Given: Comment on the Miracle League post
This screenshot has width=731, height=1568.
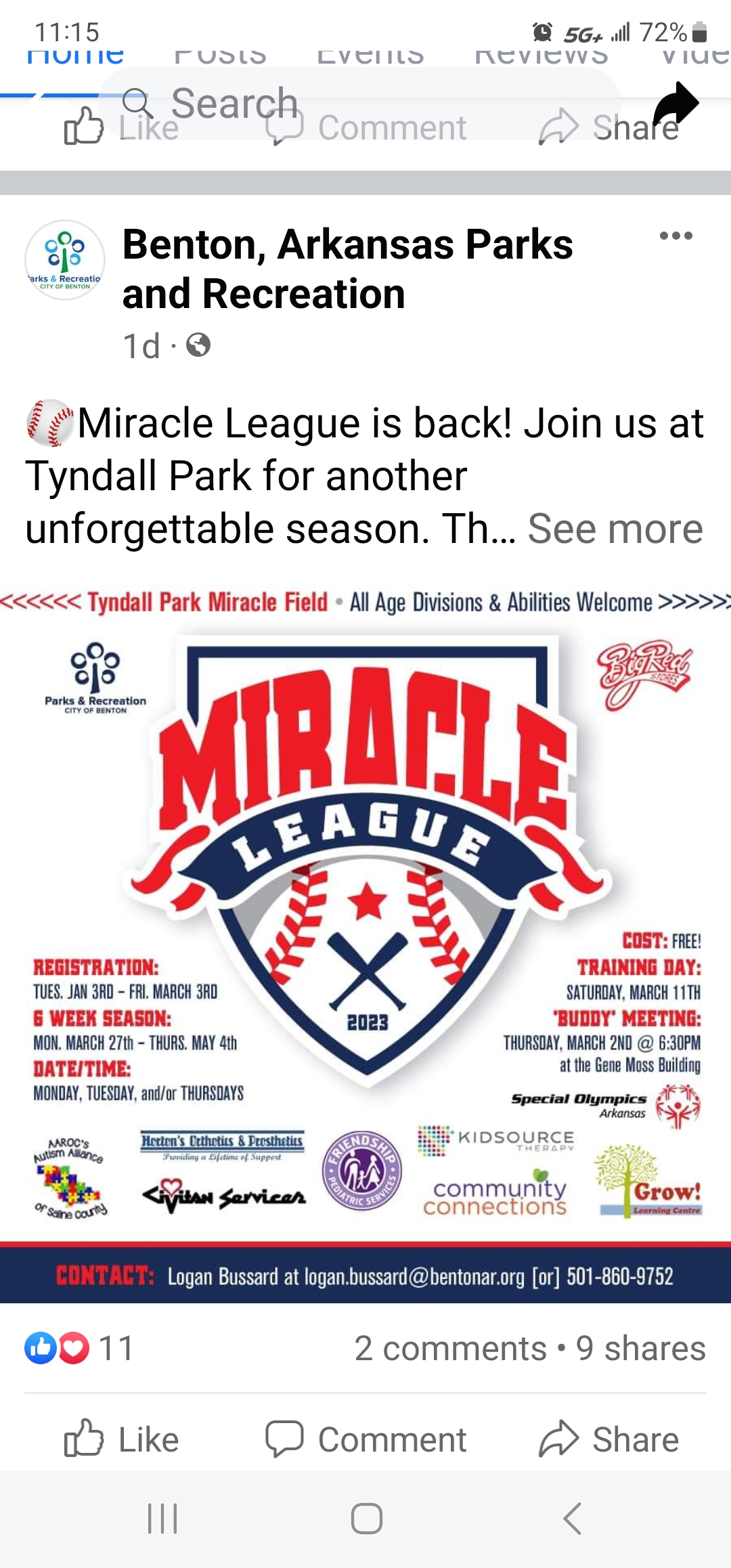Looking at the screenshot, I should [365, 1439].
